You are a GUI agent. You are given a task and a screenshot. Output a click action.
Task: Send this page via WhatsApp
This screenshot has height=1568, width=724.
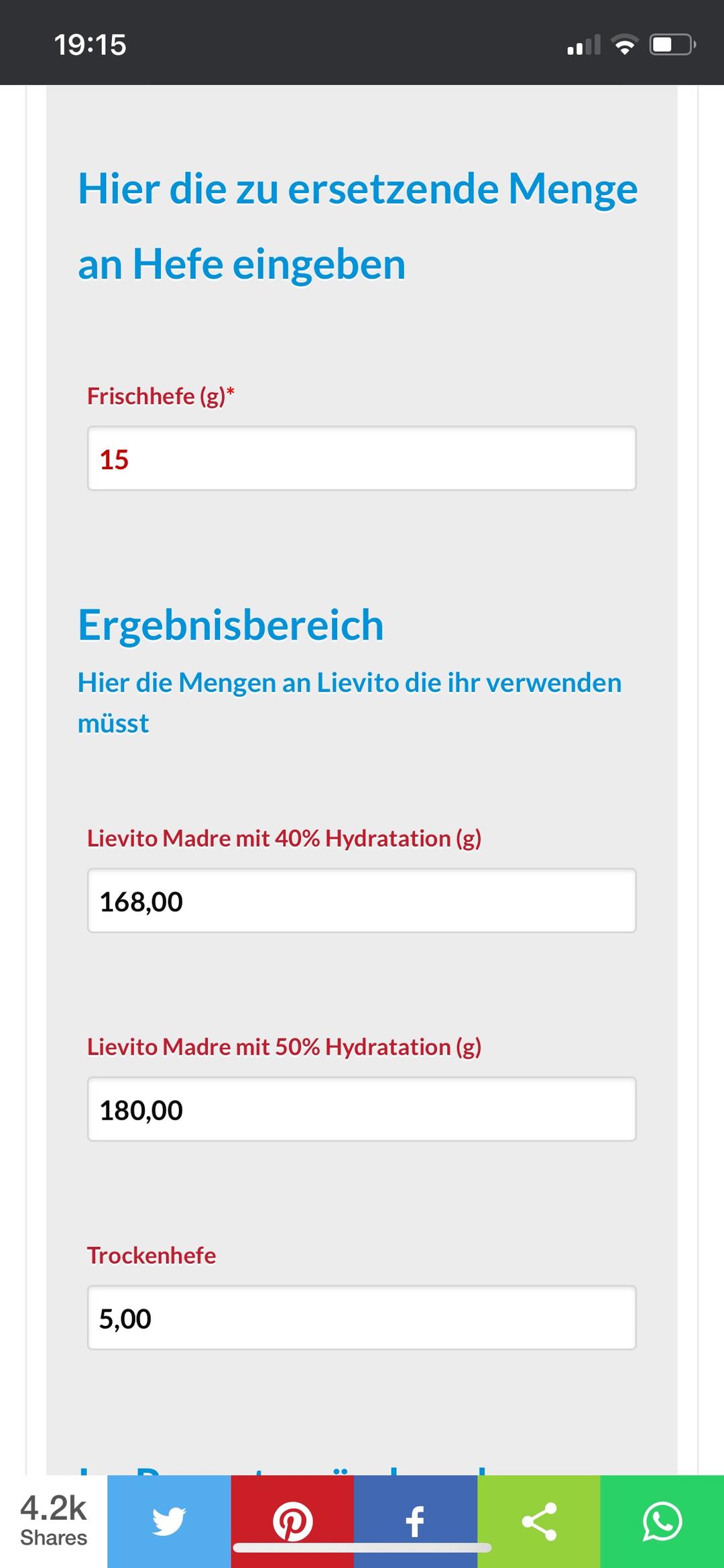[x=662, y=1521]
